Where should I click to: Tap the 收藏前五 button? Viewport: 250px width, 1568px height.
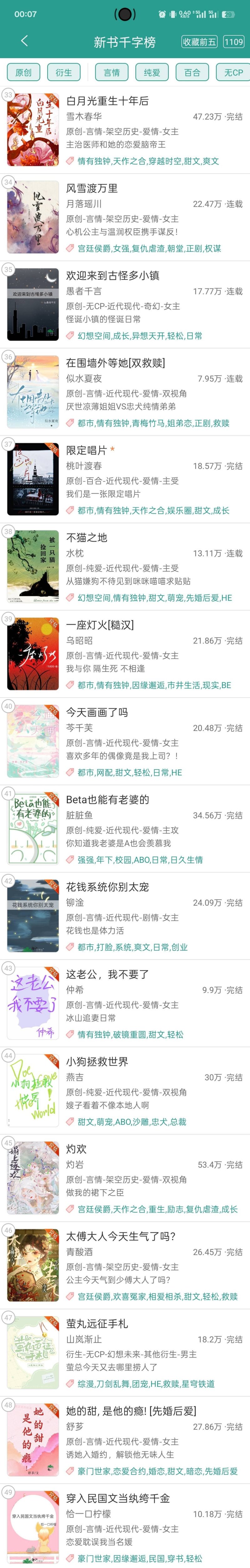click(199, 41)
